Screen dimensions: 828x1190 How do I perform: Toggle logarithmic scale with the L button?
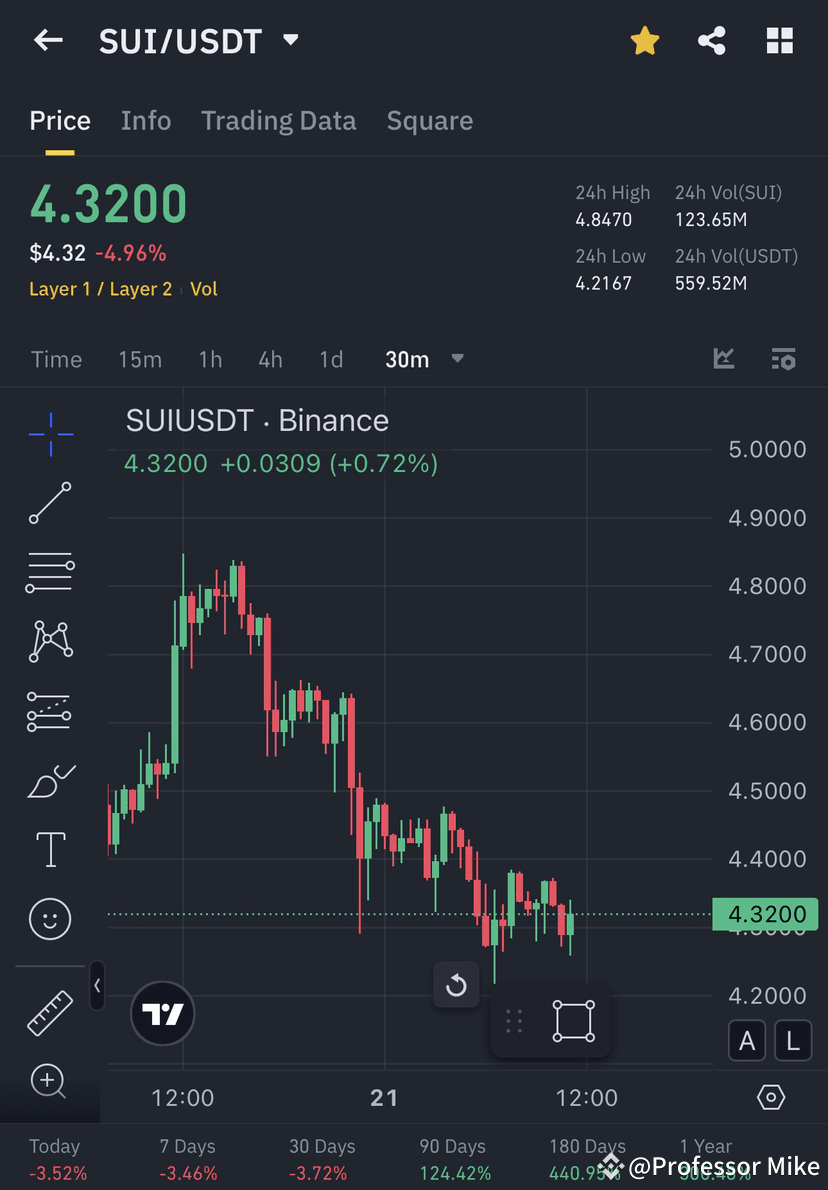pos(792,1041)
